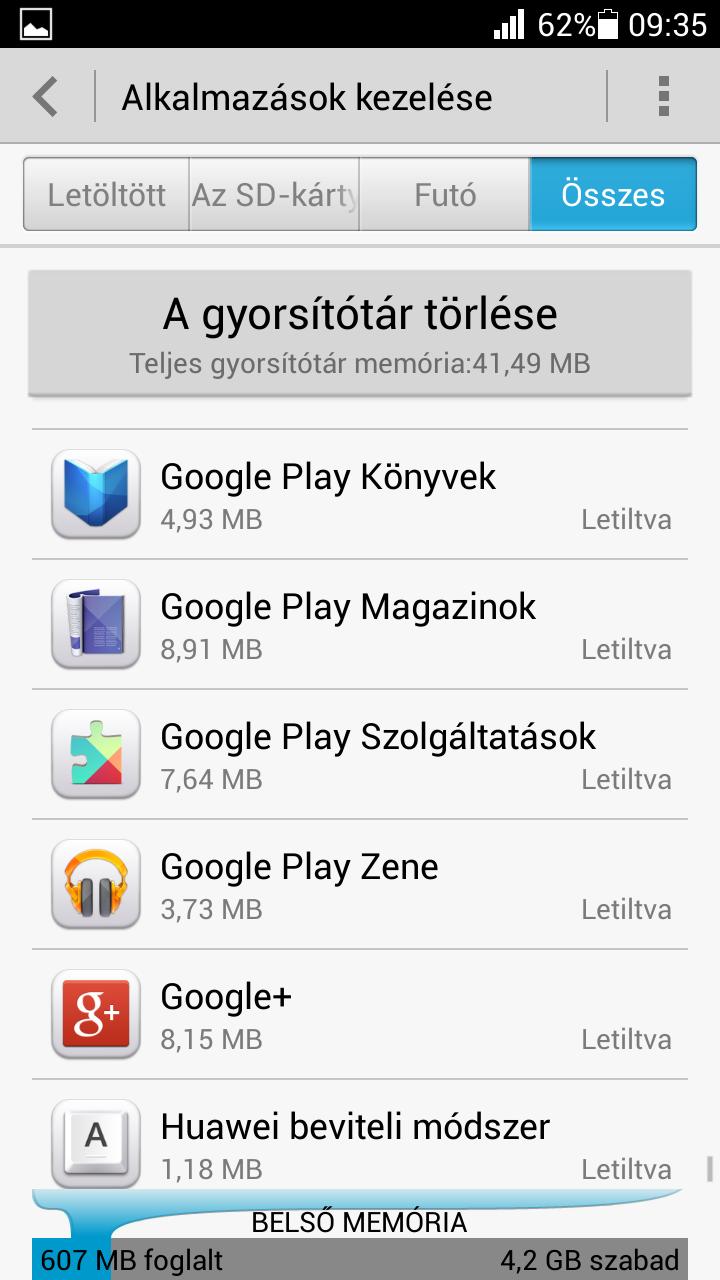Tap A gyorsítótár törlése button
This screenshot has height=1280, width=720.
(360, 333)
